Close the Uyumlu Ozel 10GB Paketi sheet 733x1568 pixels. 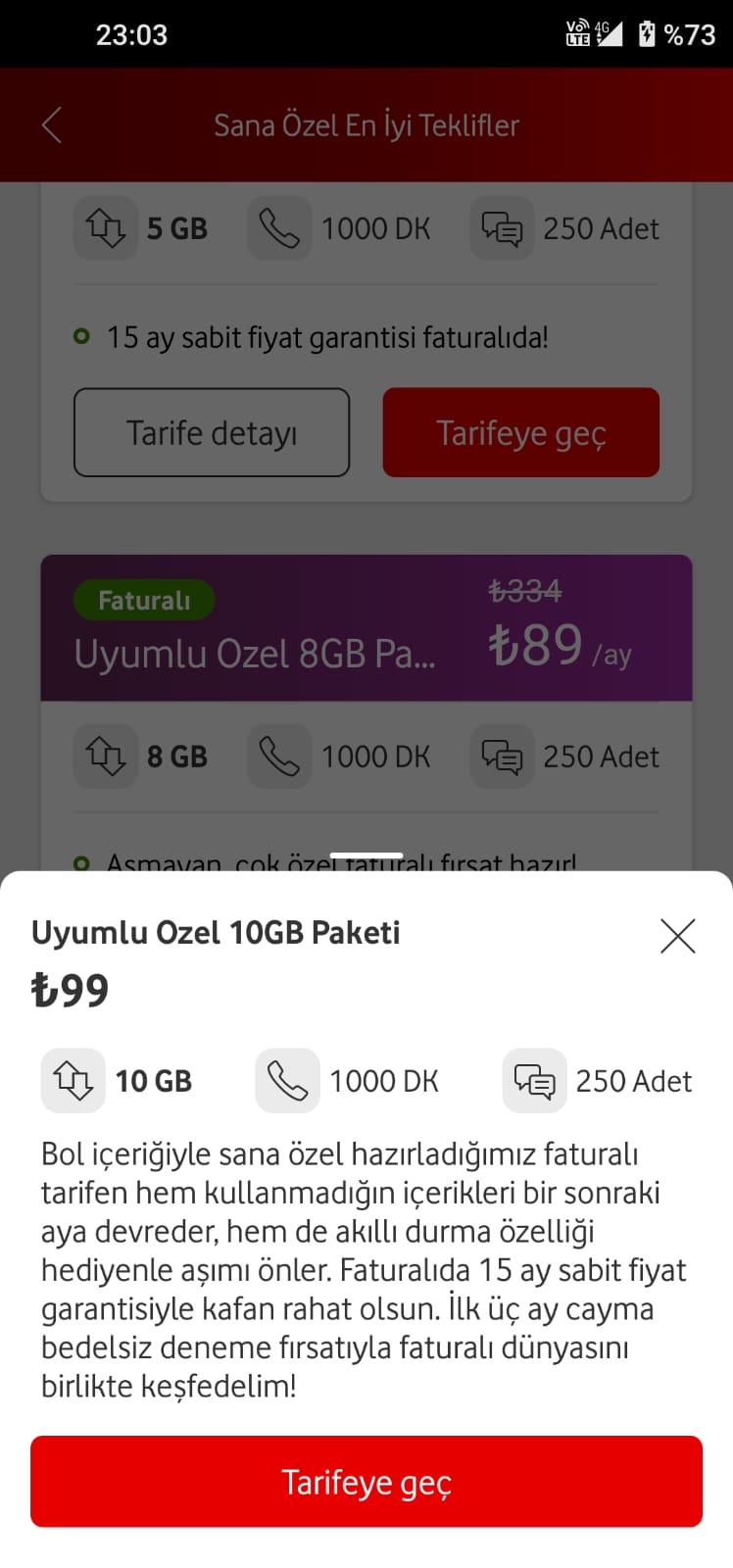(678, 936)
